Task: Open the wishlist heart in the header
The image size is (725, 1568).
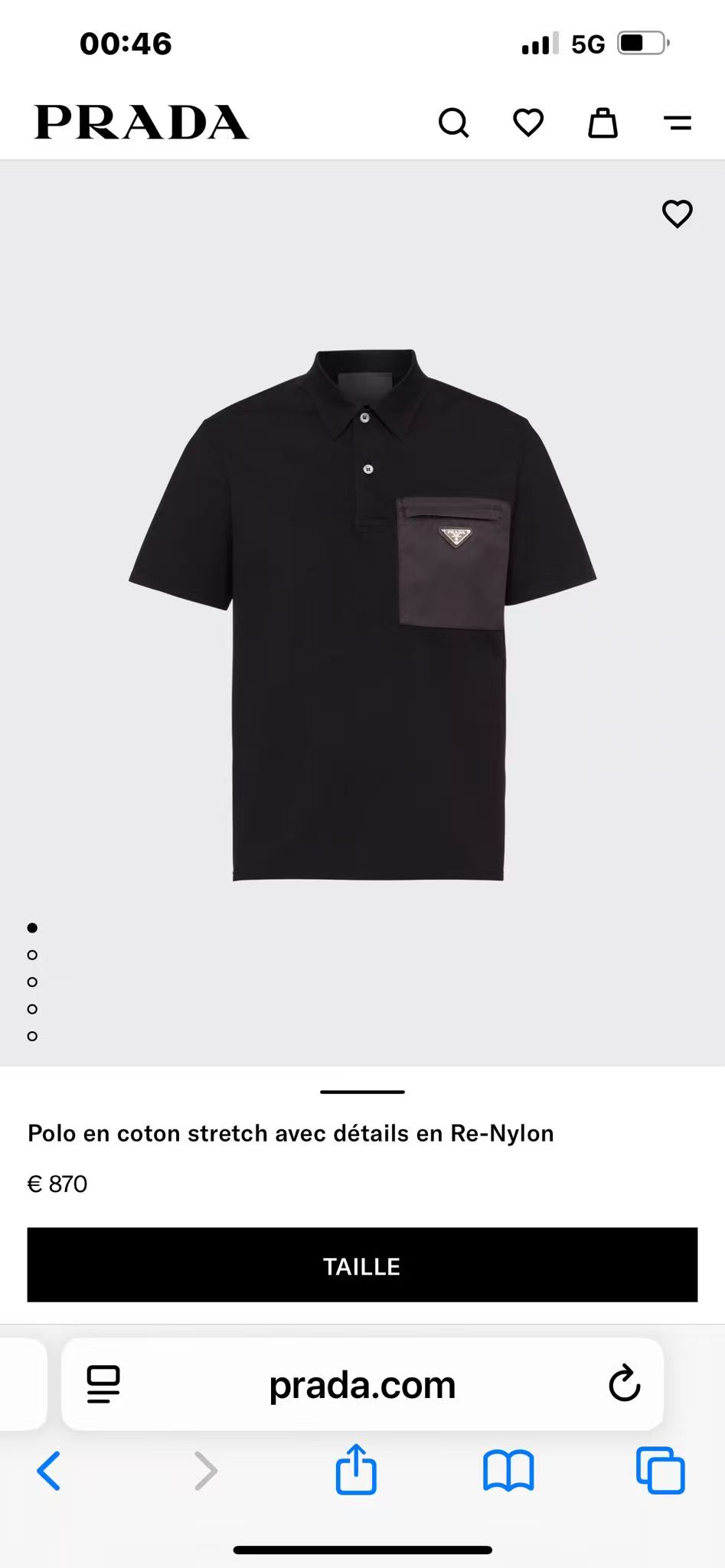Action: click(x=528, y=122)
